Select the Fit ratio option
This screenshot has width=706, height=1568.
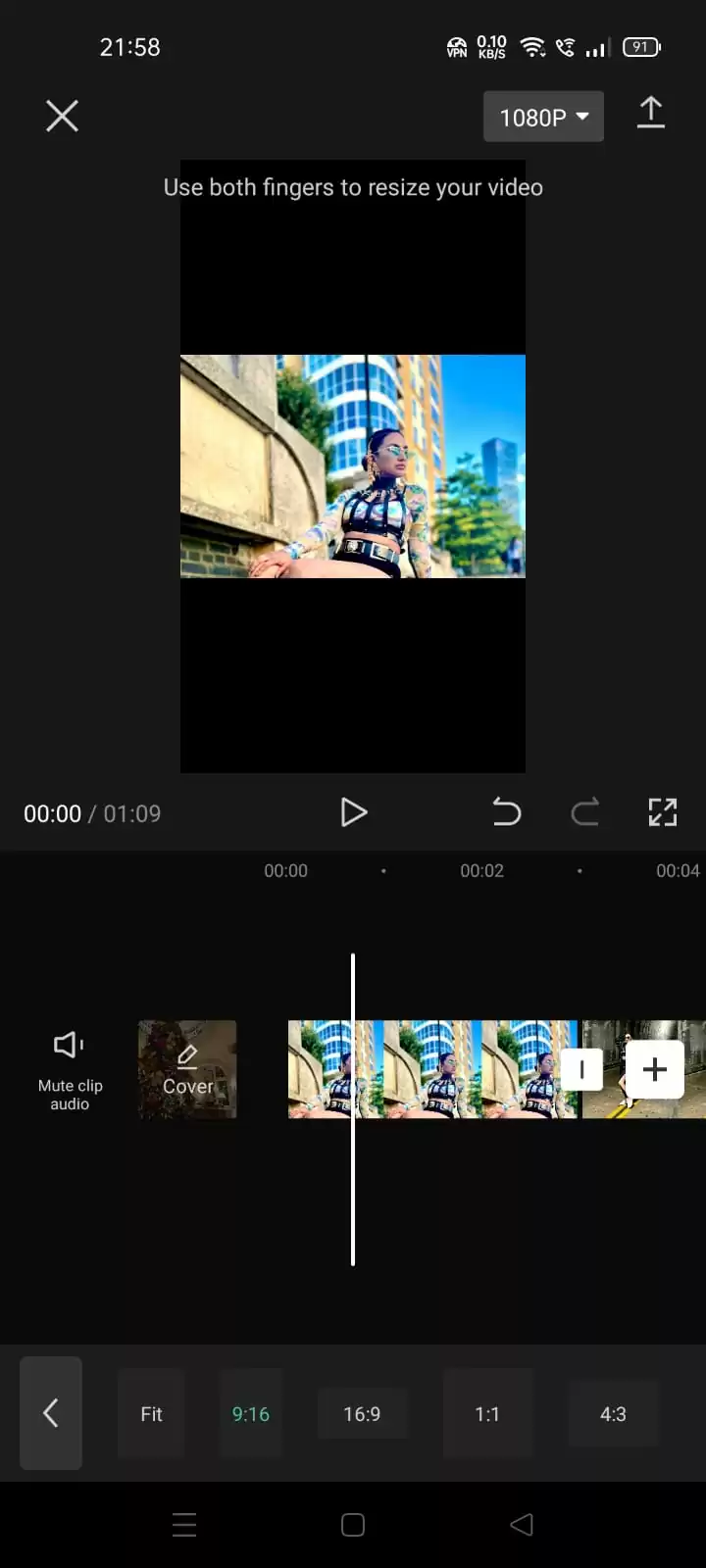click(151, 1414)
